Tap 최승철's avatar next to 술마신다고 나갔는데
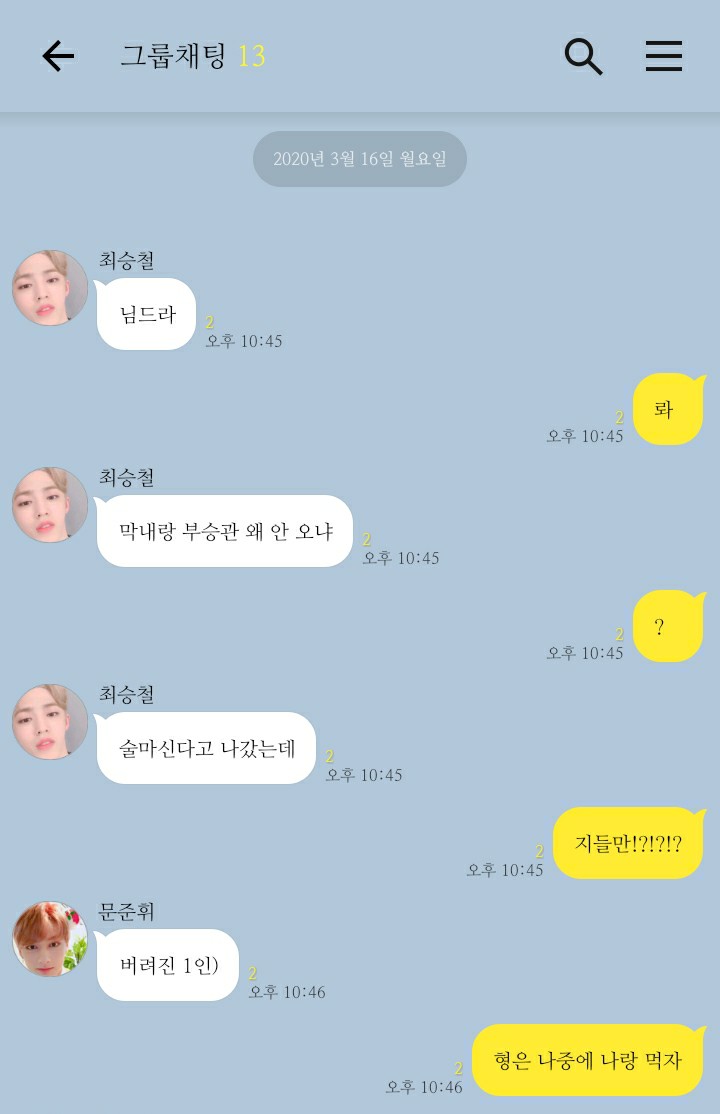Viewport: 720px width, 1114px height. tap(50, 722)
